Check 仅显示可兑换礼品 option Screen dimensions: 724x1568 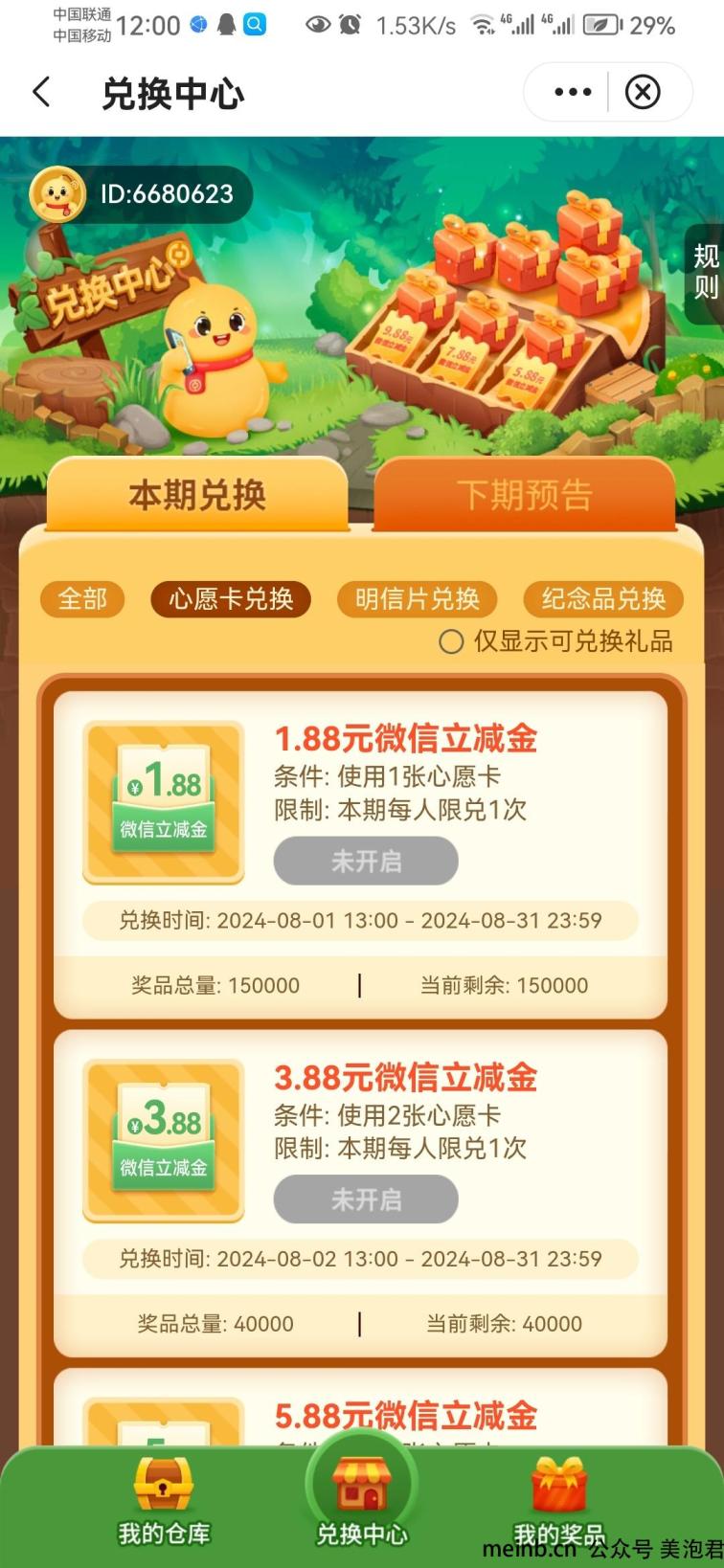coord(452,642)
